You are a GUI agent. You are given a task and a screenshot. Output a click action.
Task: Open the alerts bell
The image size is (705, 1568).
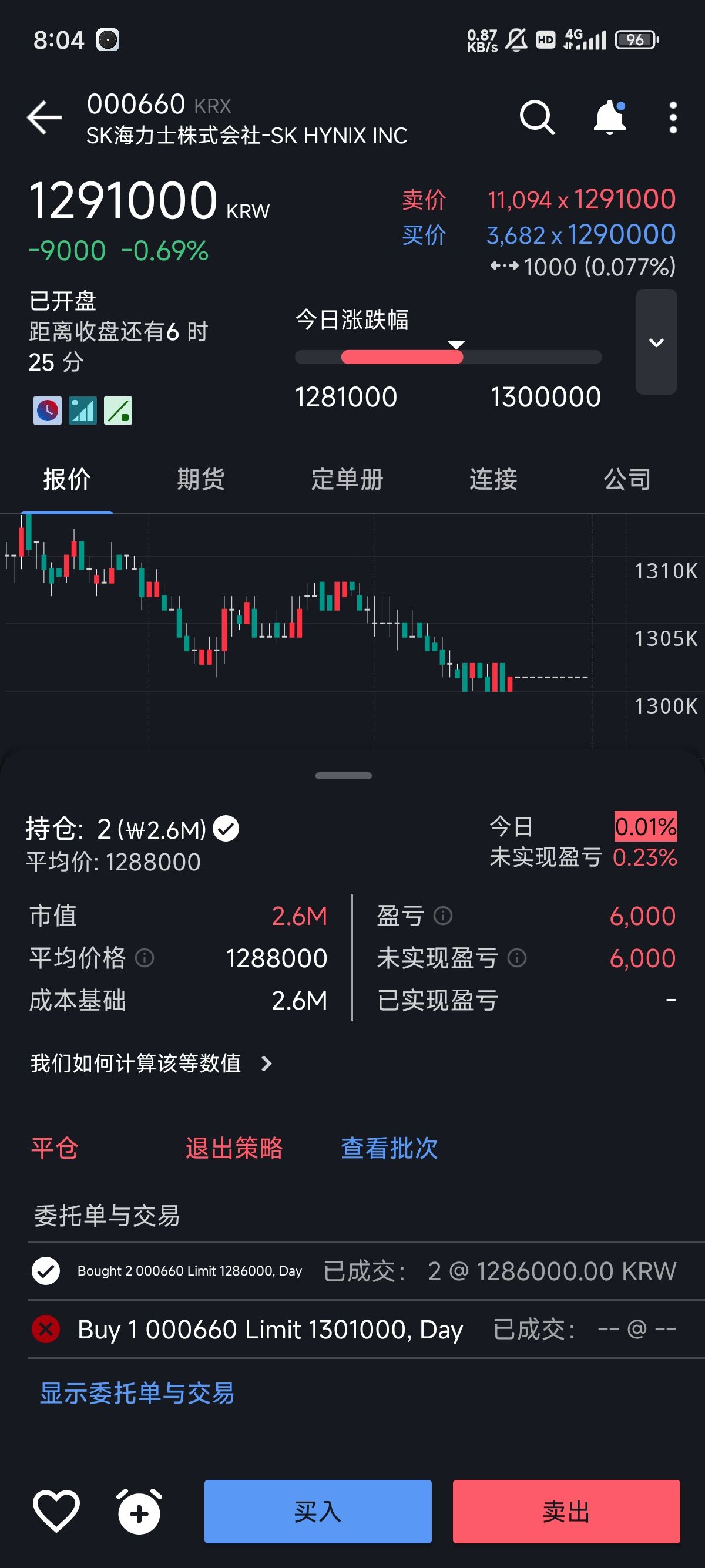pyautogui.click(x=609, y=117)
